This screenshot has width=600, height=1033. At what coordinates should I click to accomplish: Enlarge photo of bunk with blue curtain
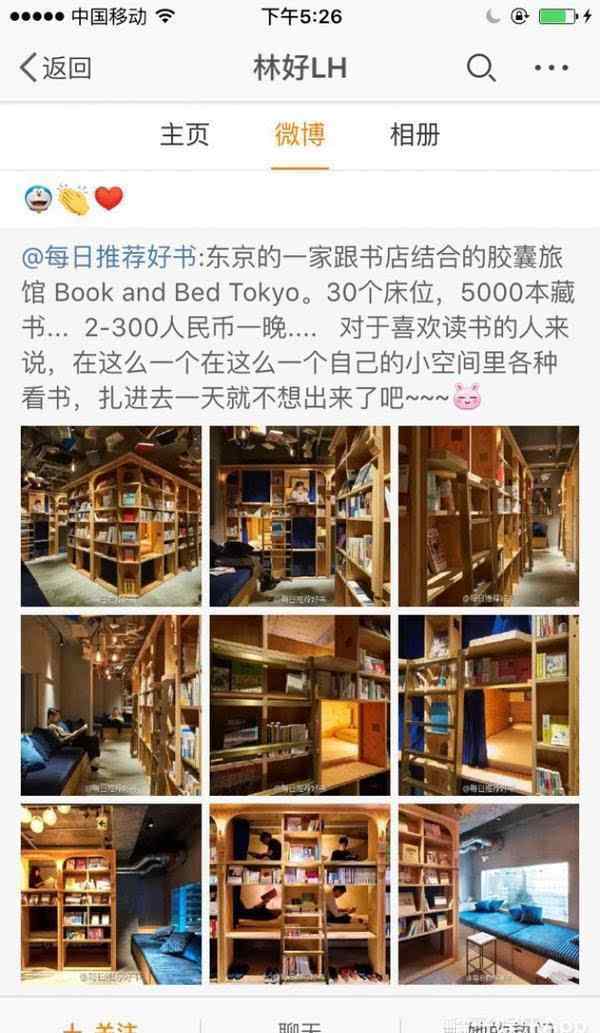click(488, 705)
